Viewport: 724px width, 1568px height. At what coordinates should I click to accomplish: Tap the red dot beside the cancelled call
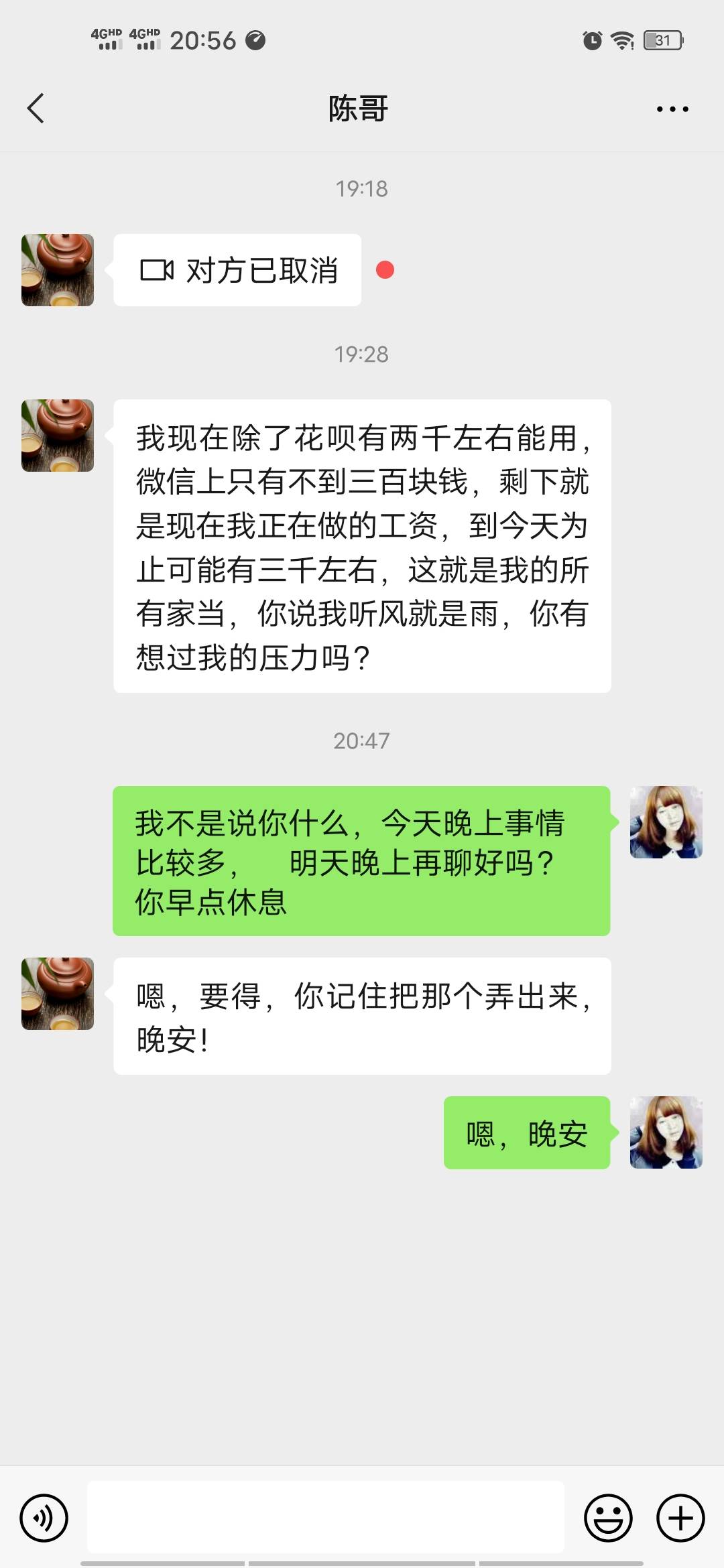(385, 270)
